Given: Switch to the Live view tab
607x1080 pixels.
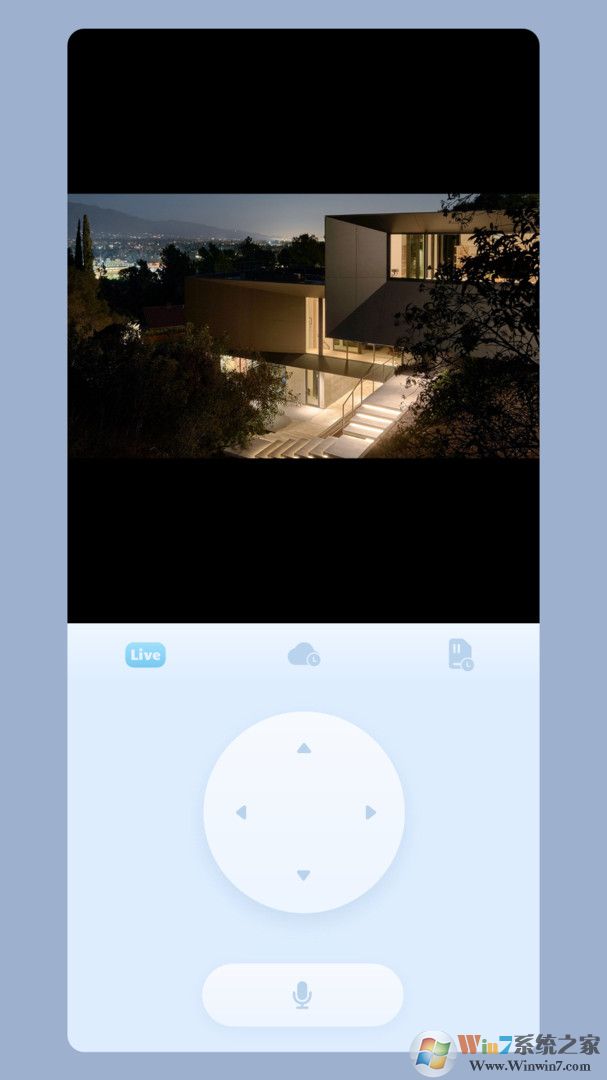Looking at the screenshot, I should (145, 655).
